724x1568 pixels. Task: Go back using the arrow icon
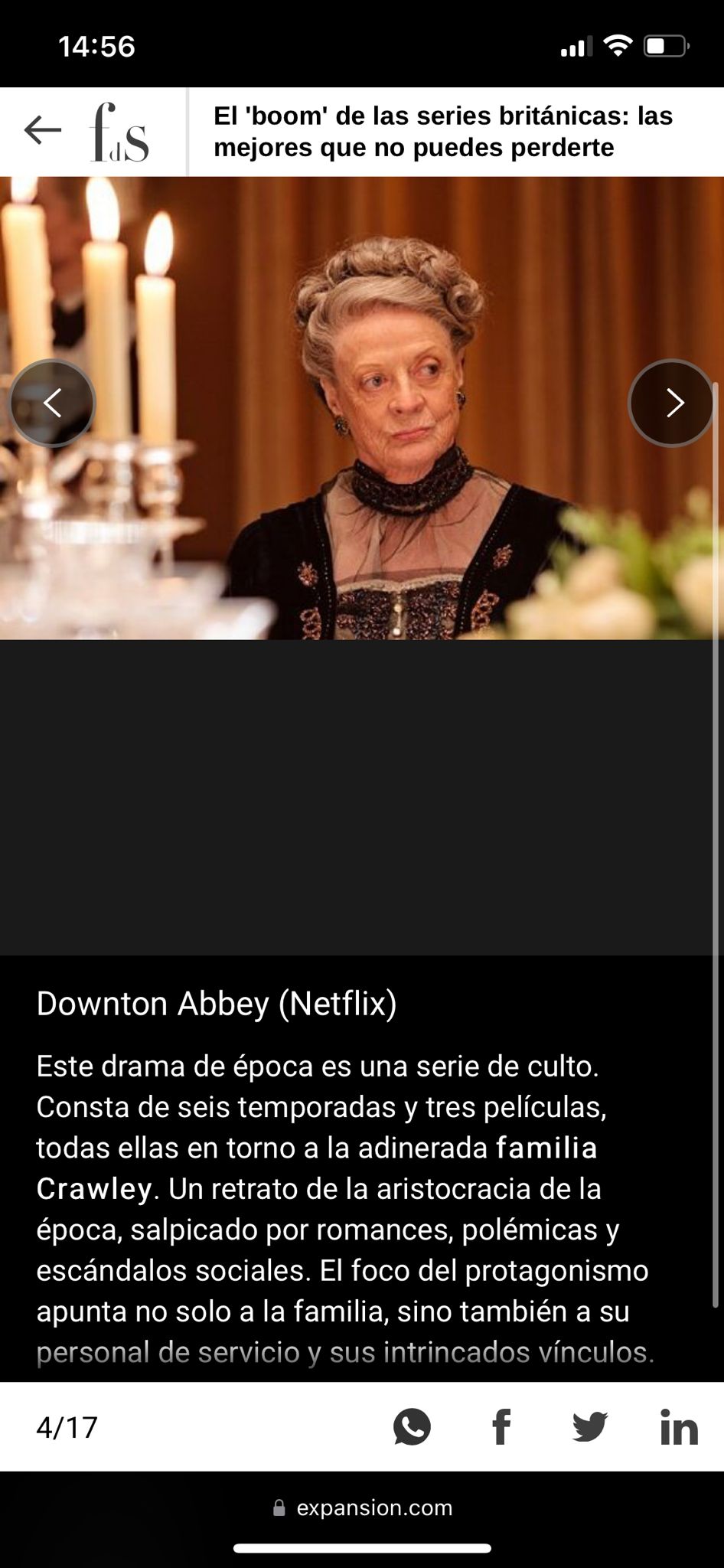click(x=43, y=130)
